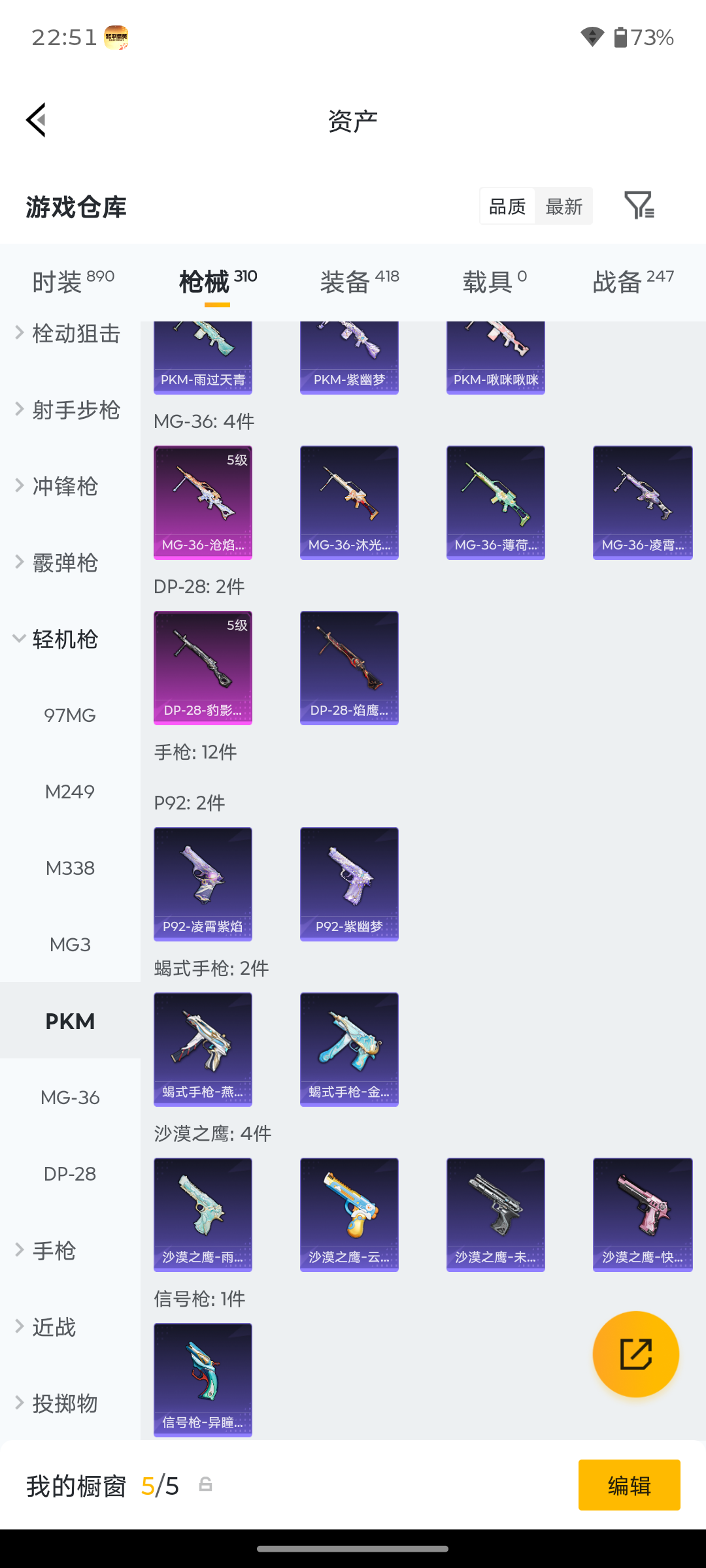Select M249 in the side list
This screenshot has height=1568, width=706.
(x=70, y=792)
